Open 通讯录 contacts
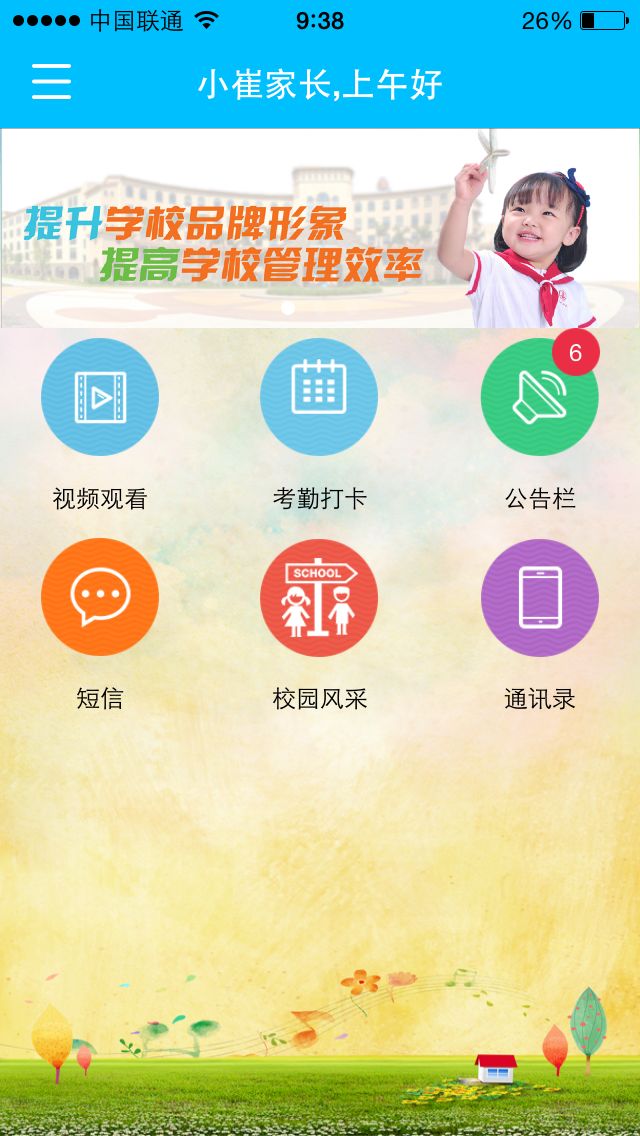The width and height of the screenshot is (640, 1136). (x=539, y=597)
